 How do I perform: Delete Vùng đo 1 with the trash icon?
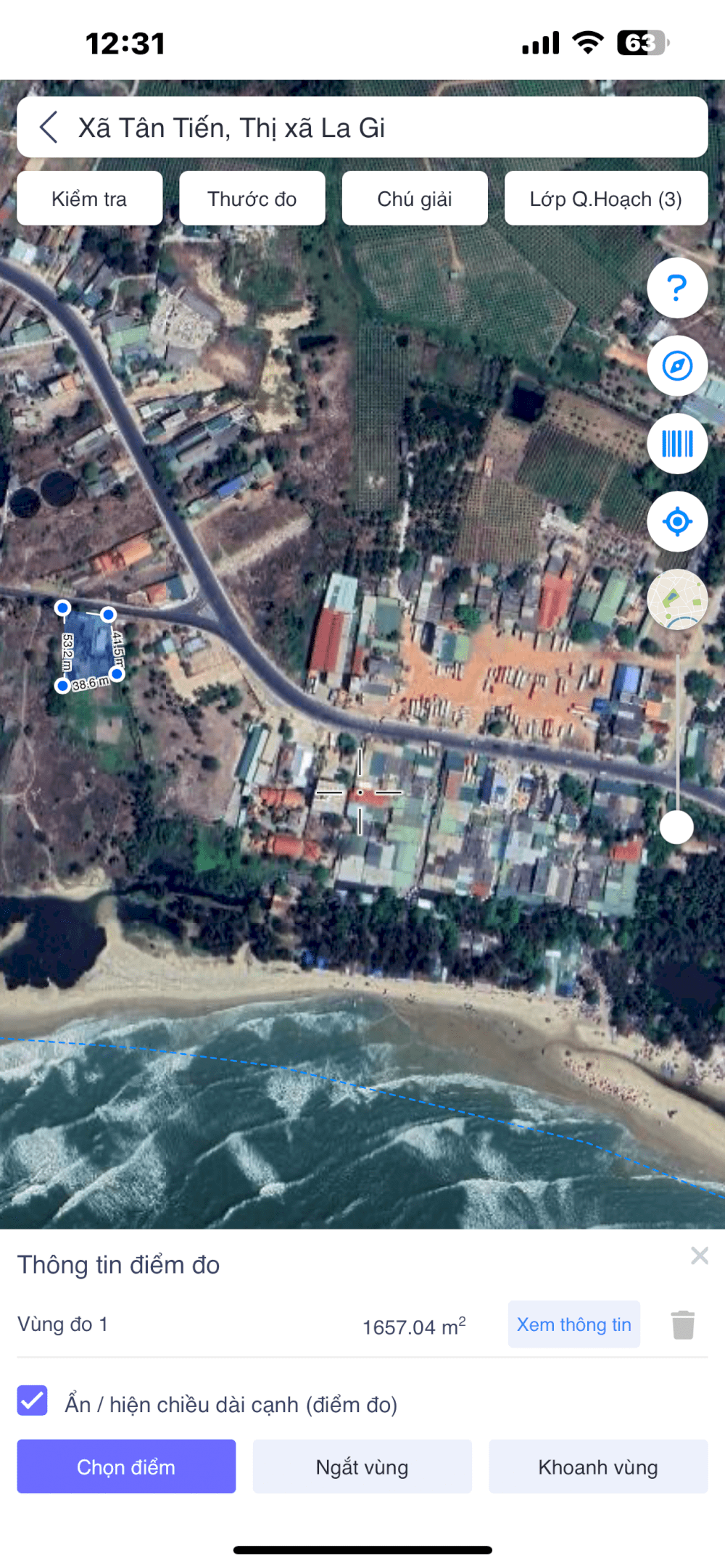[x=683, y=1324]
